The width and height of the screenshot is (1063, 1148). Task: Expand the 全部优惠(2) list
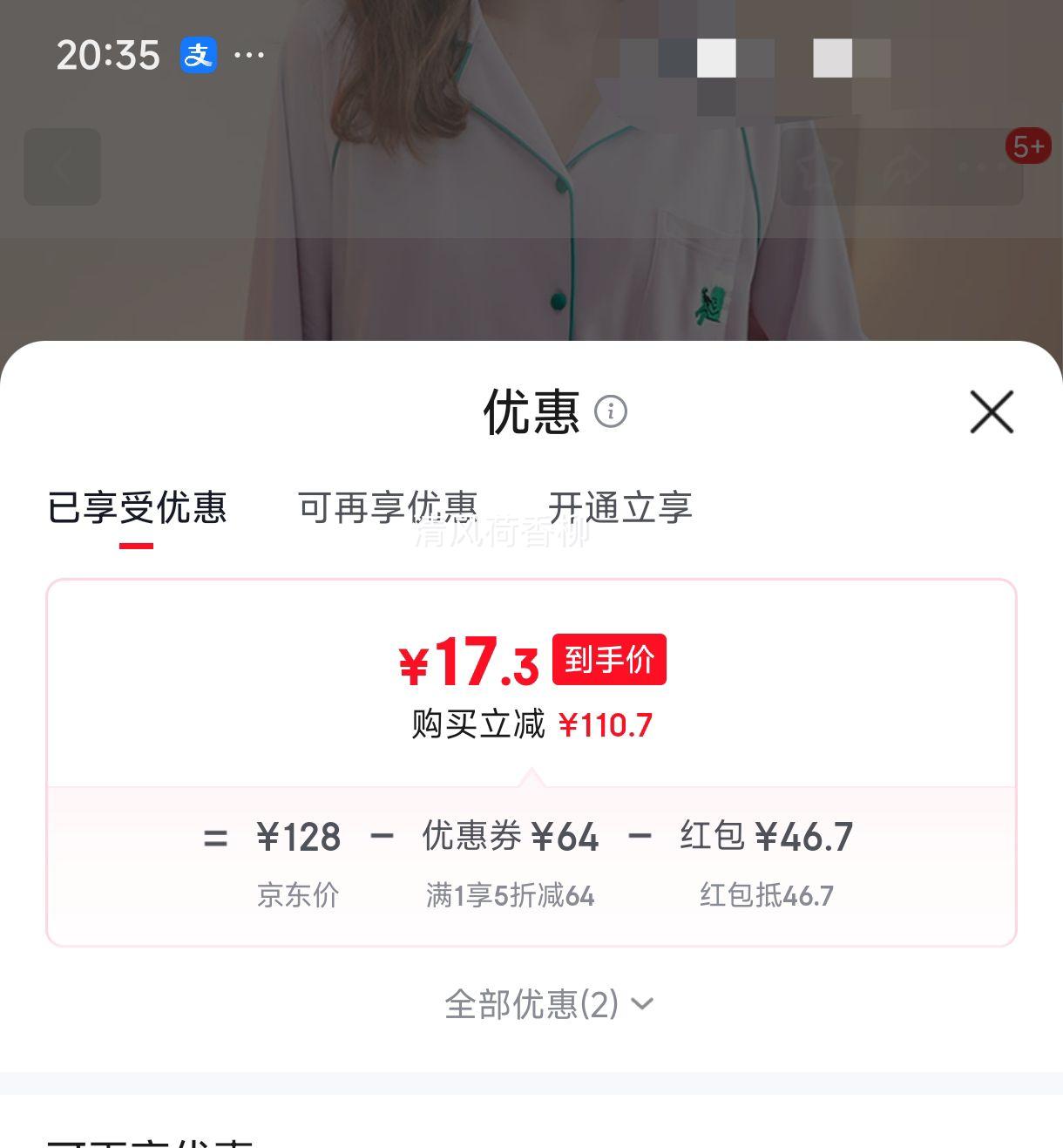545,1004
